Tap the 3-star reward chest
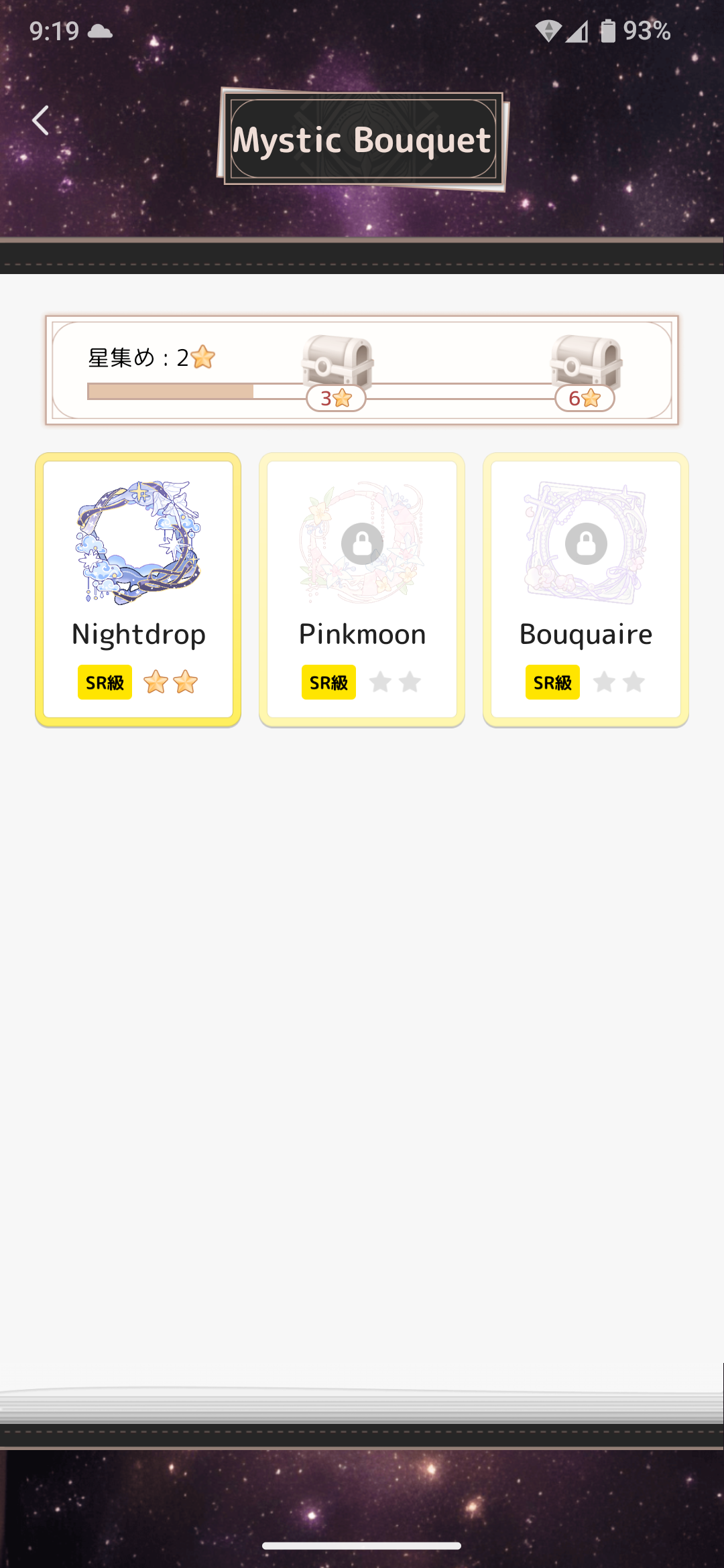This screenshot has width=724, height=1568. click(337, 365)
